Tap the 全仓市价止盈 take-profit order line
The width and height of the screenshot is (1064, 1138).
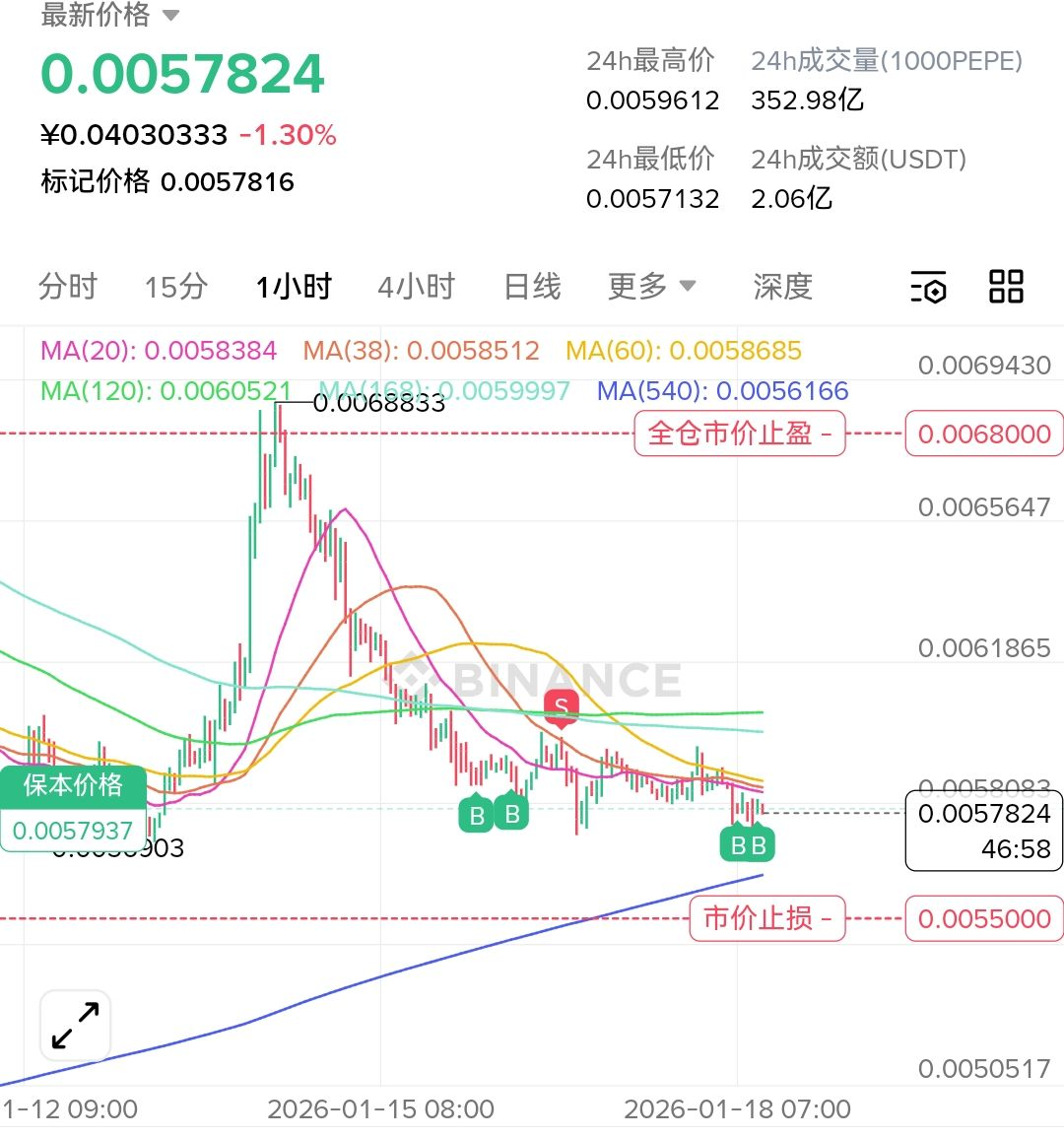[740, 434]
